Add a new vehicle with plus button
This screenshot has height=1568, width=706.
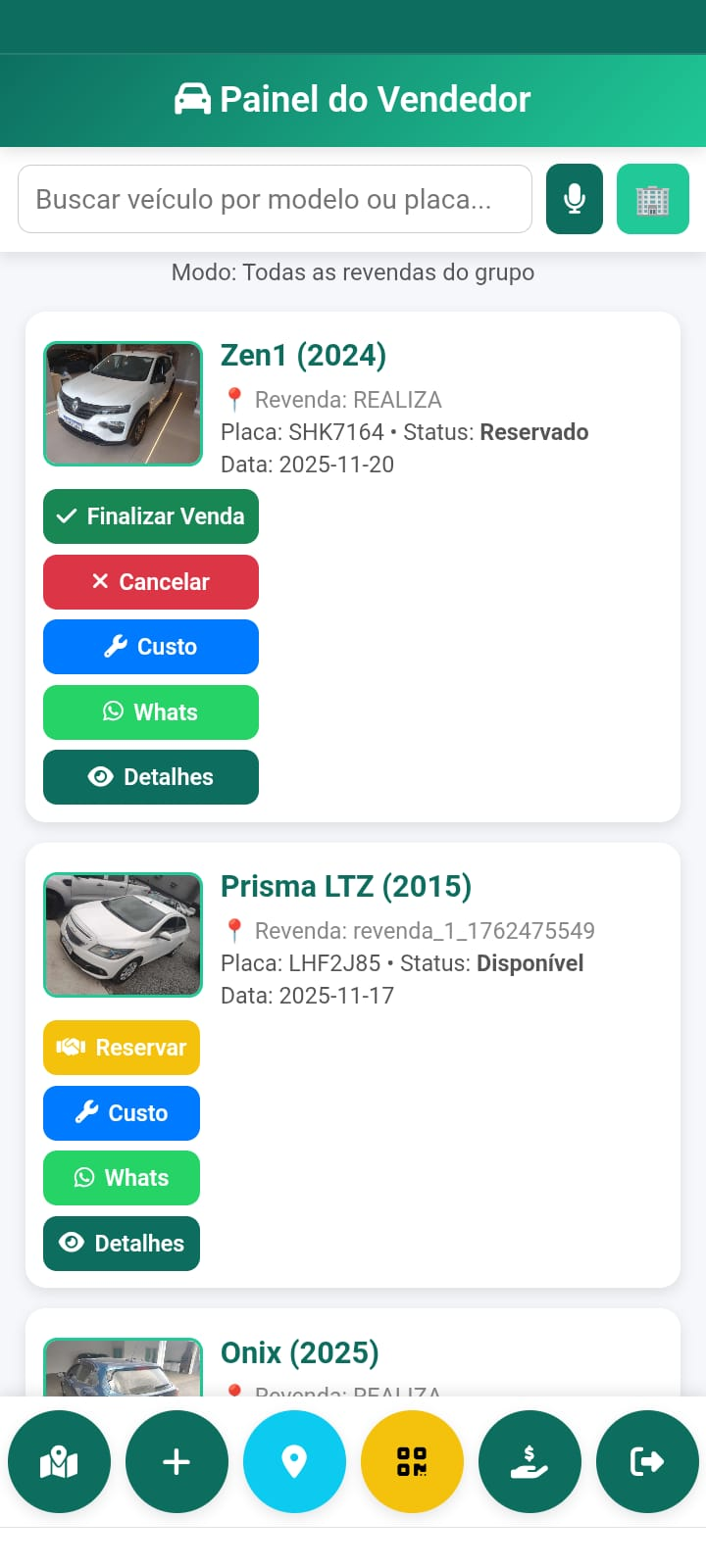tap(176, 1462)
